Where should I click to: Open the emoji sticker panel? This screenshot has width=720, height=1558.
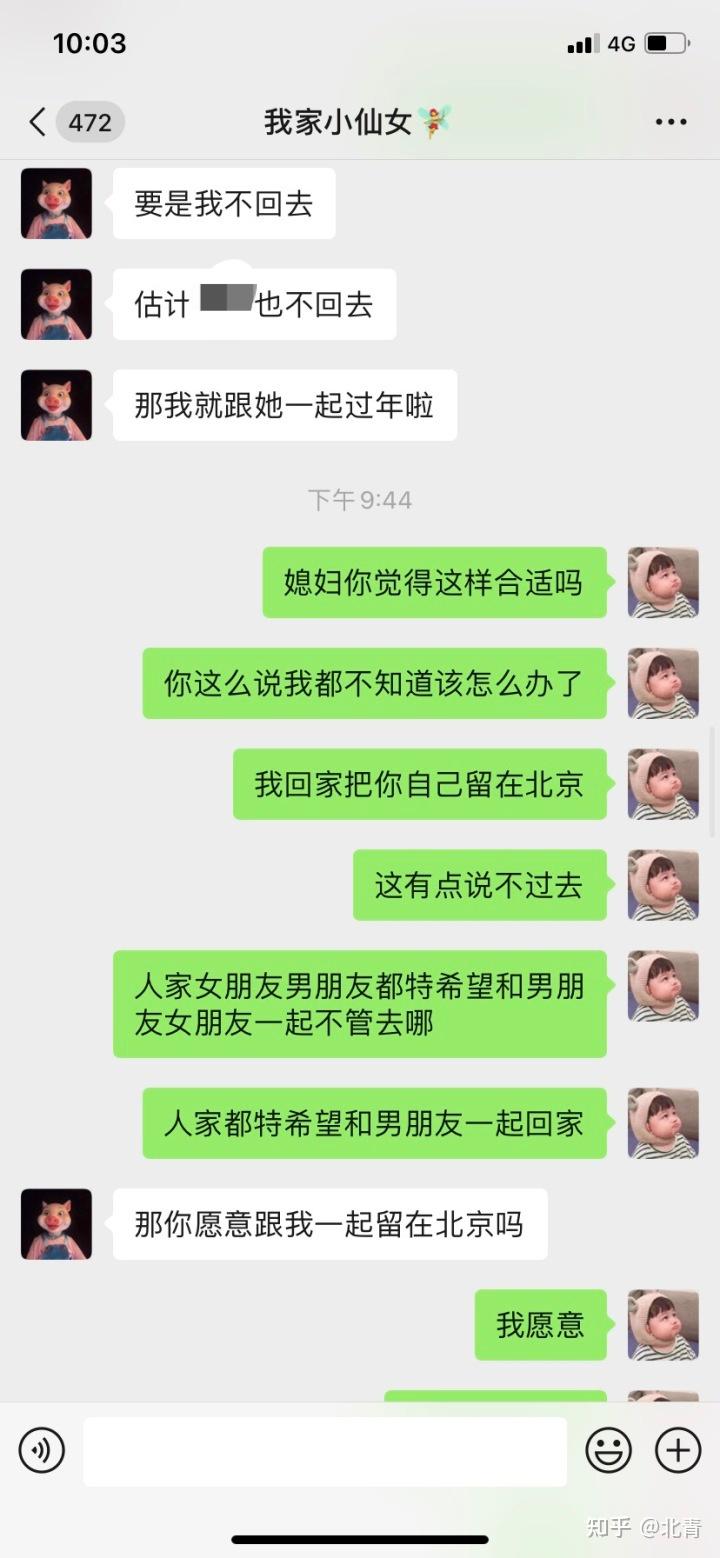(608, 1450)
